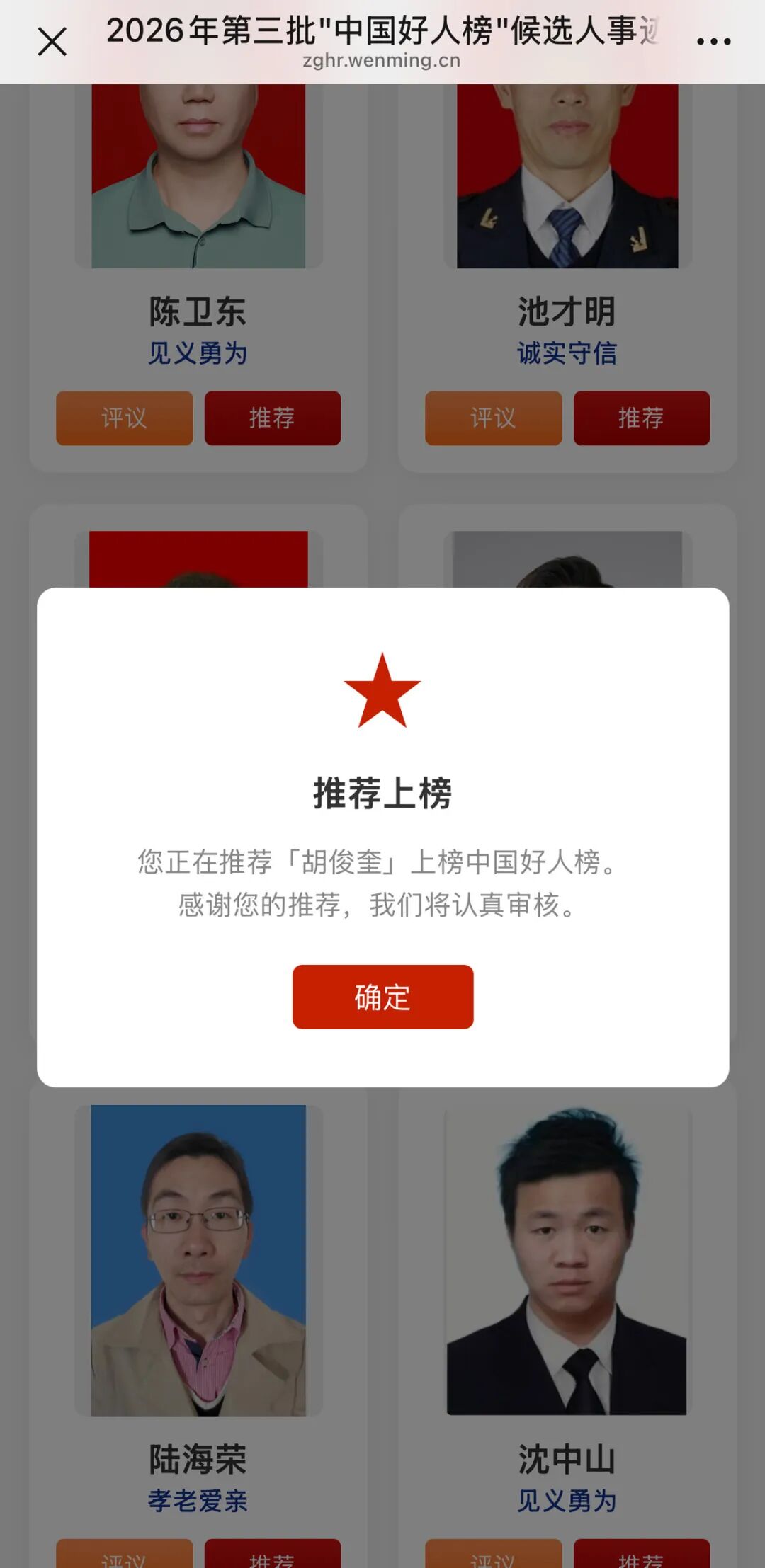This screenshot has width=765, height=1568.
Task: Tap 评议 under 池才明
Action: tap(494, 418)
